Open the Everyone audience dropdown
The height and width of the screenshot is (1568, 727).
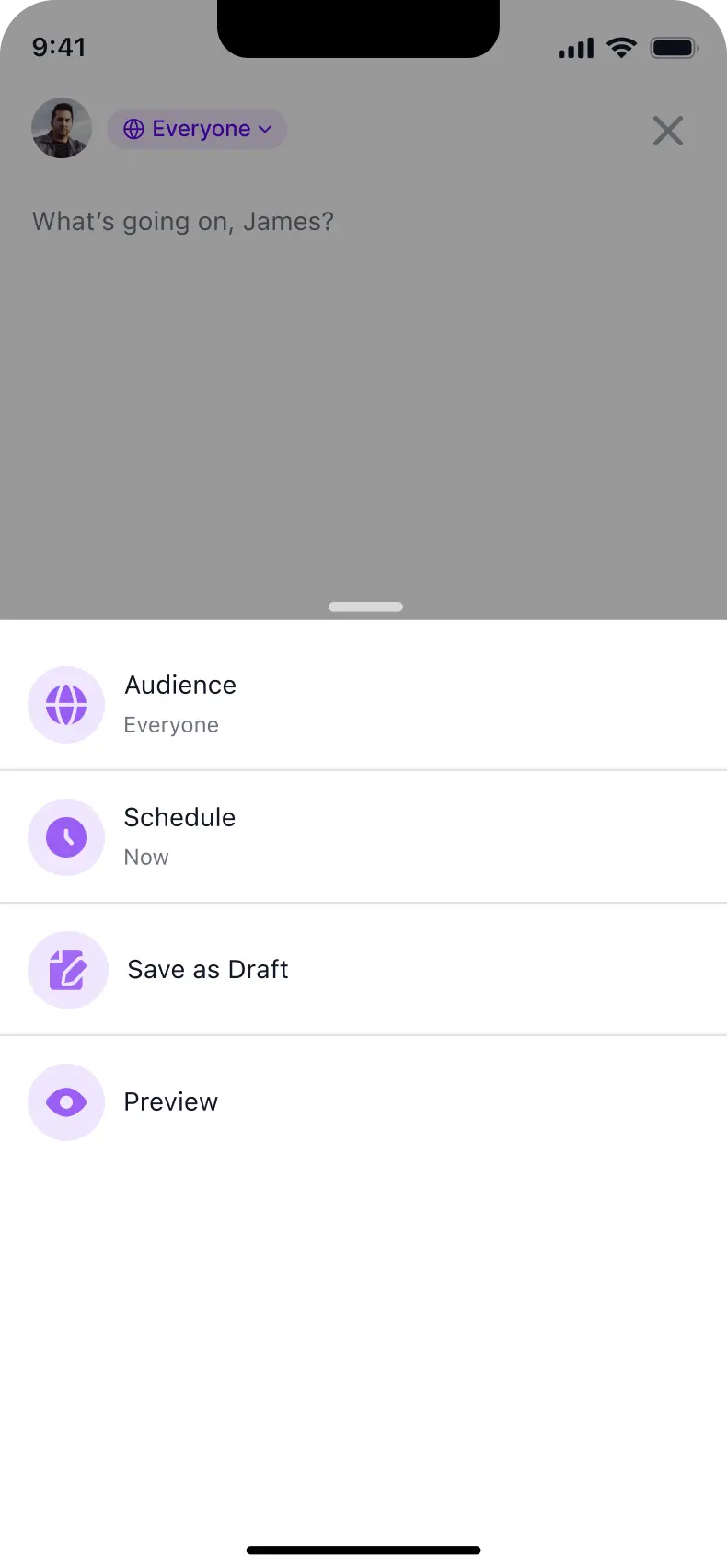196,129
